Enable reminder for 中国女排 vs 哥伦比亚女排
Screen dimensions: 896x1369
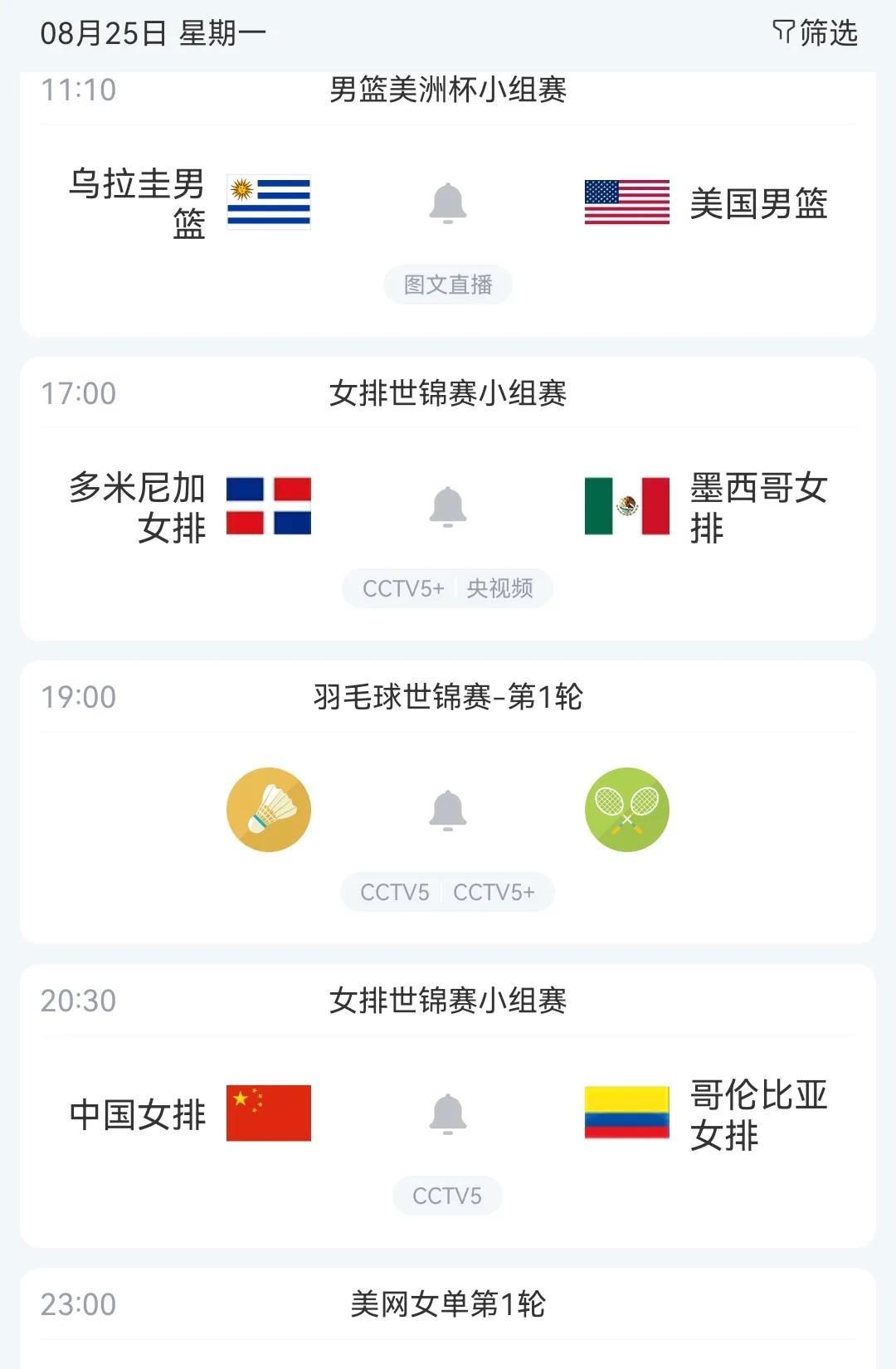point(448,1113)
